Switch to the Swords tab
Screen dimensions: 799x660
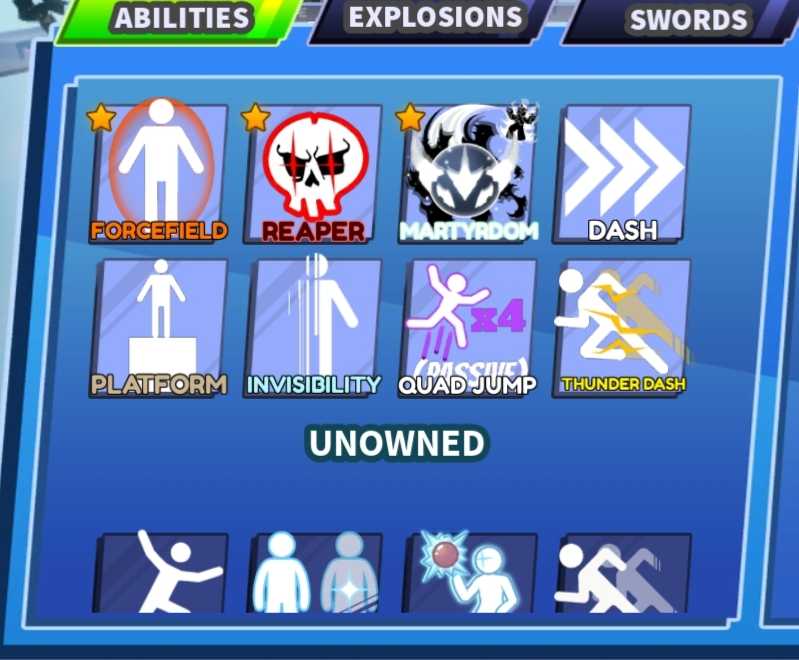click(x=688, y=20)
